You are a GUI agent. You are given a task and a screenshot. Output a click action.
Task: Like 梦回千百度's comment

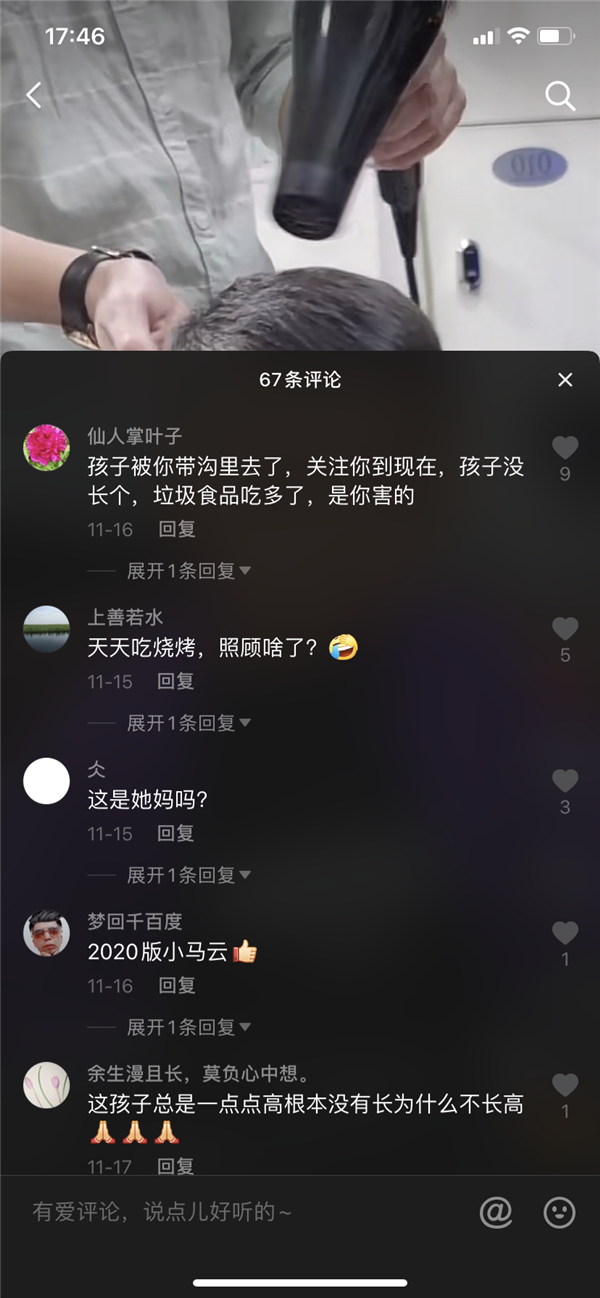(565, 933)
